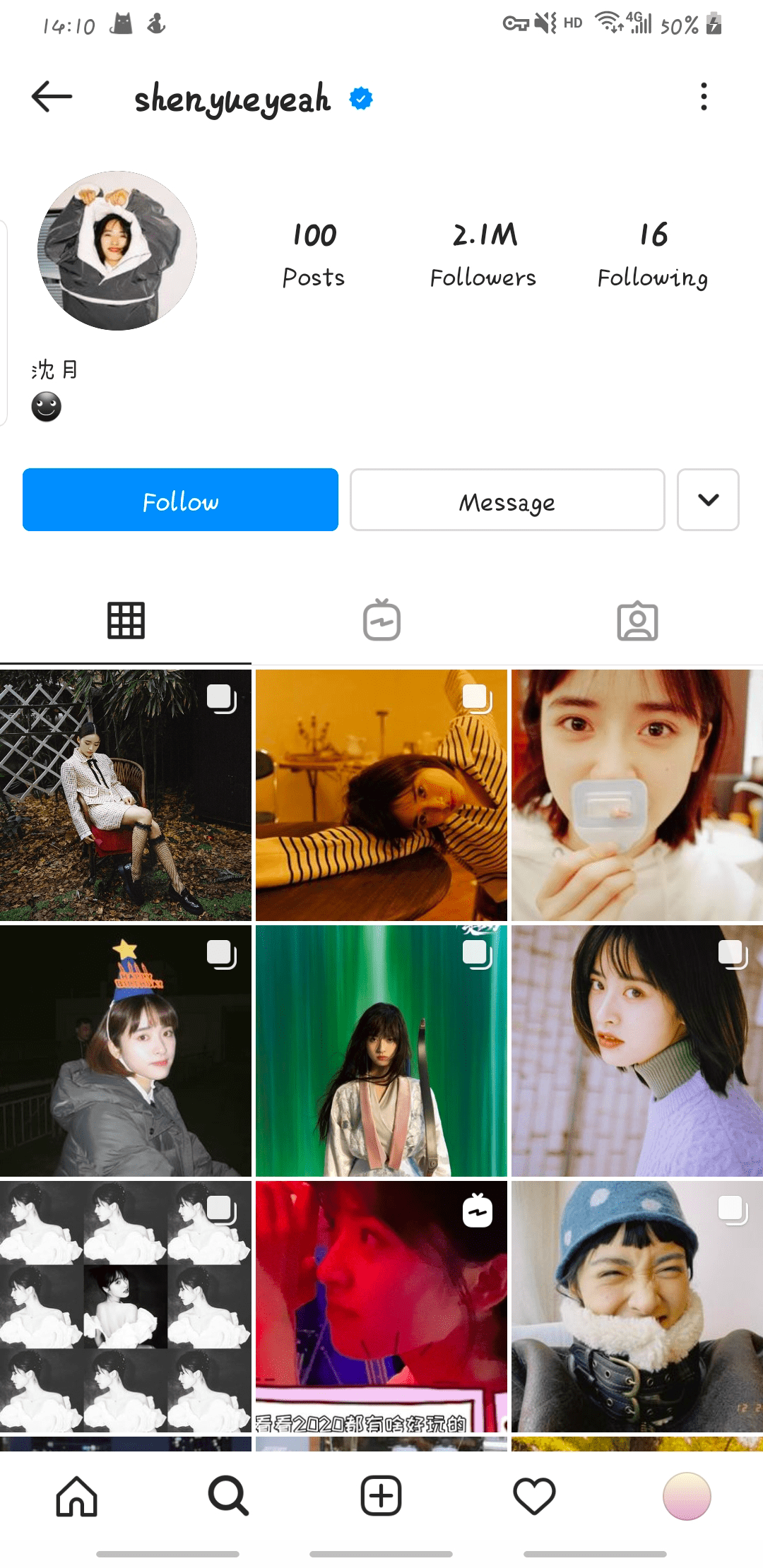Open the Search and Explore tab
Image resolution: width=763 pixels, height=1568 pixels.
[228, 1496]
